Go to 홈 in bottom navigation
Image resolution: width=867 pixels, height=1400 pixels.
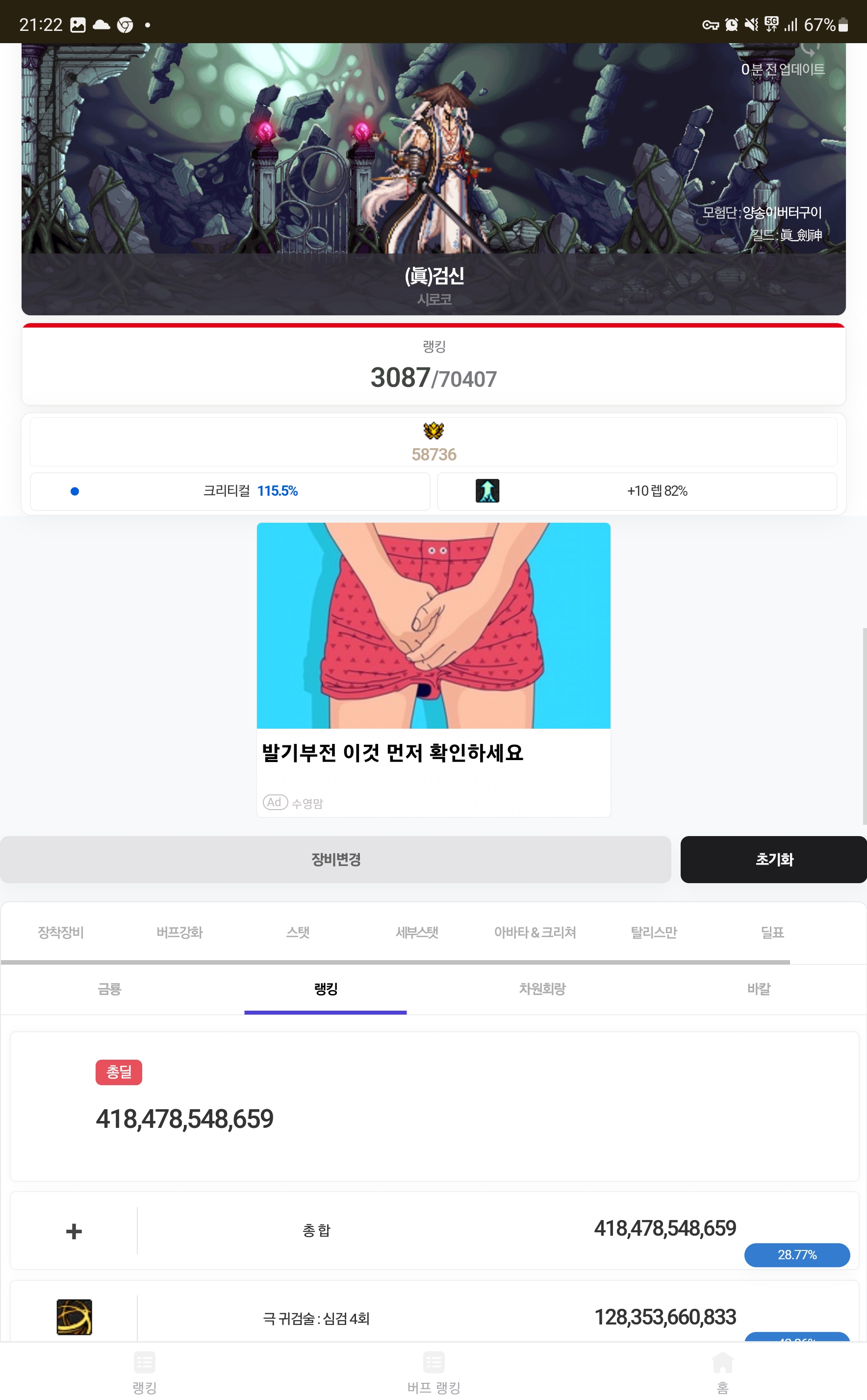722,1373
